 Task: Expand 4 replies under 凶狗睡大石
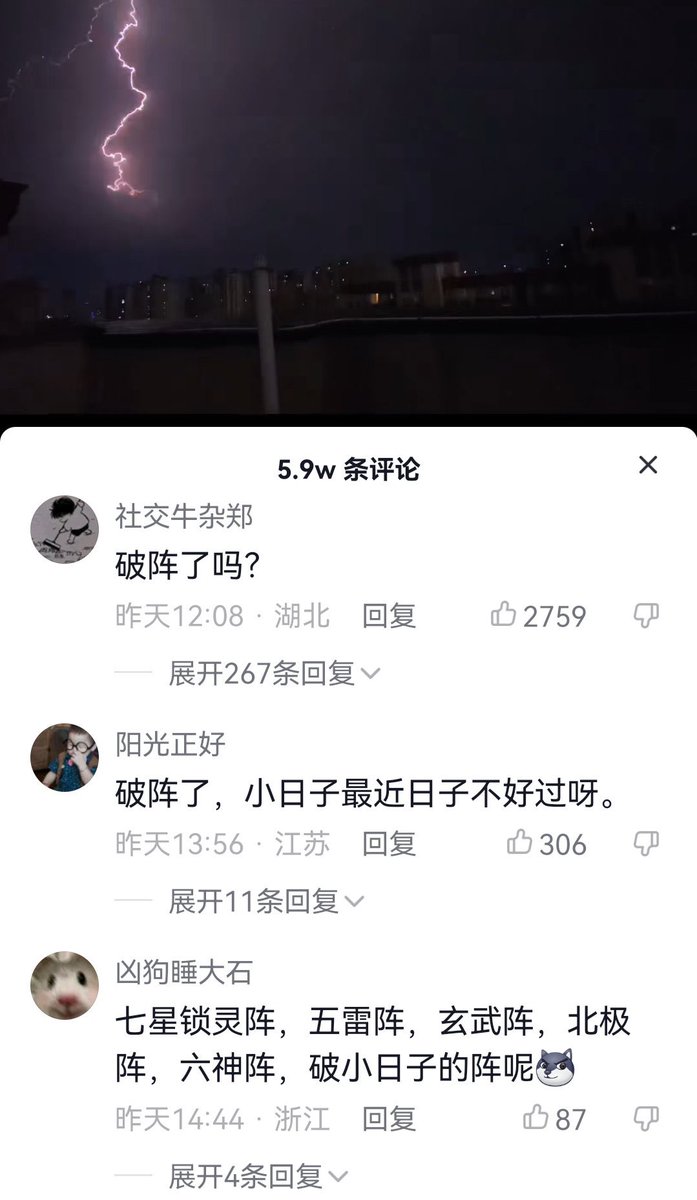258,1176
